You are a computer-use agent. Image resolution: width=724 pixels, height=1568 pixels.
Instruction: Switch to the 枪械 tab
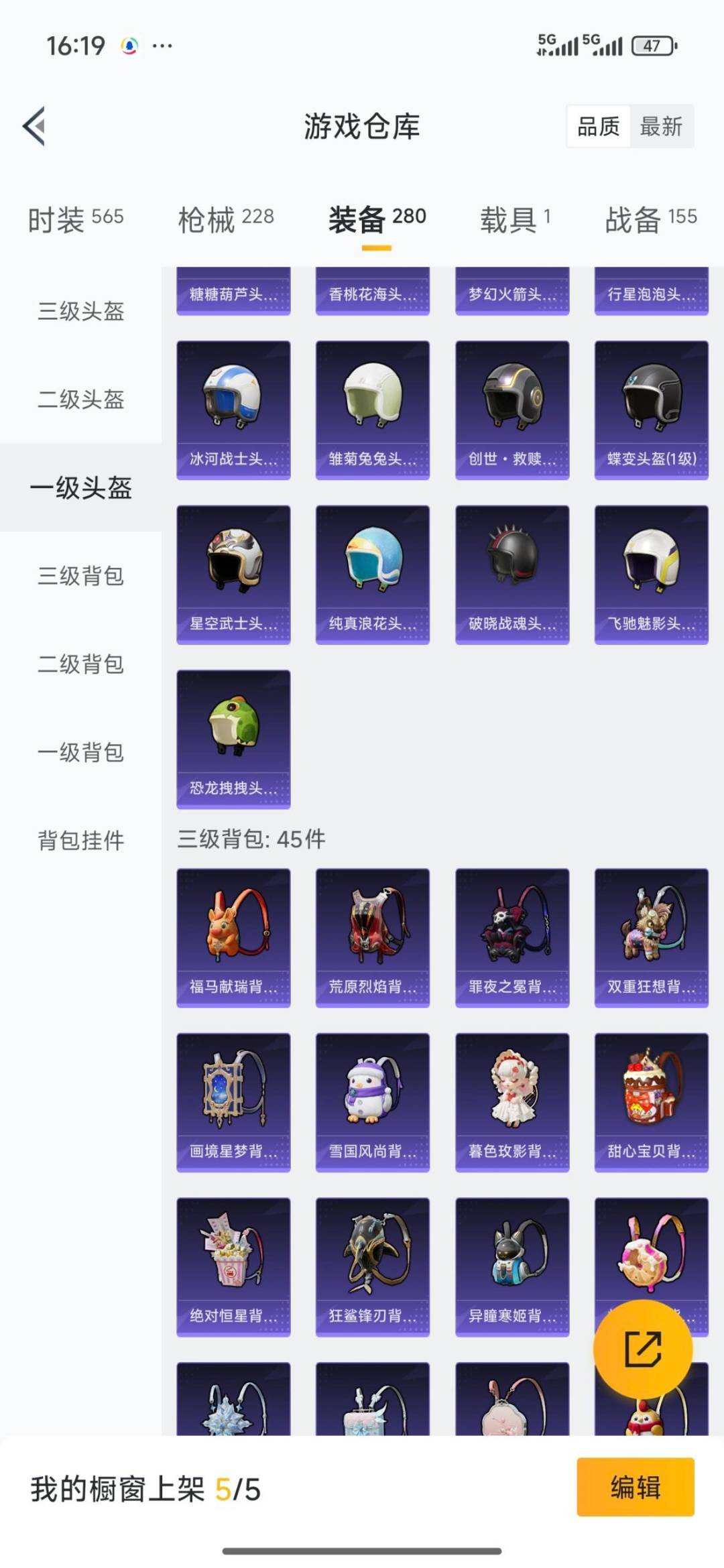click(226, 218)
